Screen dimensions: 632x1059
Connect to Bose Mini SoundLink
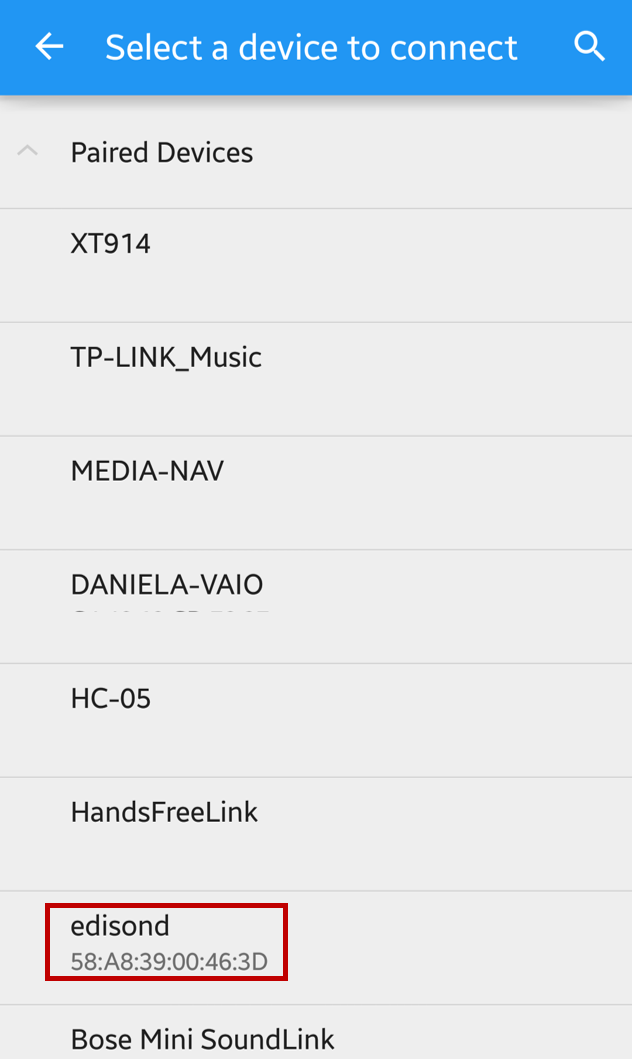tap(316, 1032)
